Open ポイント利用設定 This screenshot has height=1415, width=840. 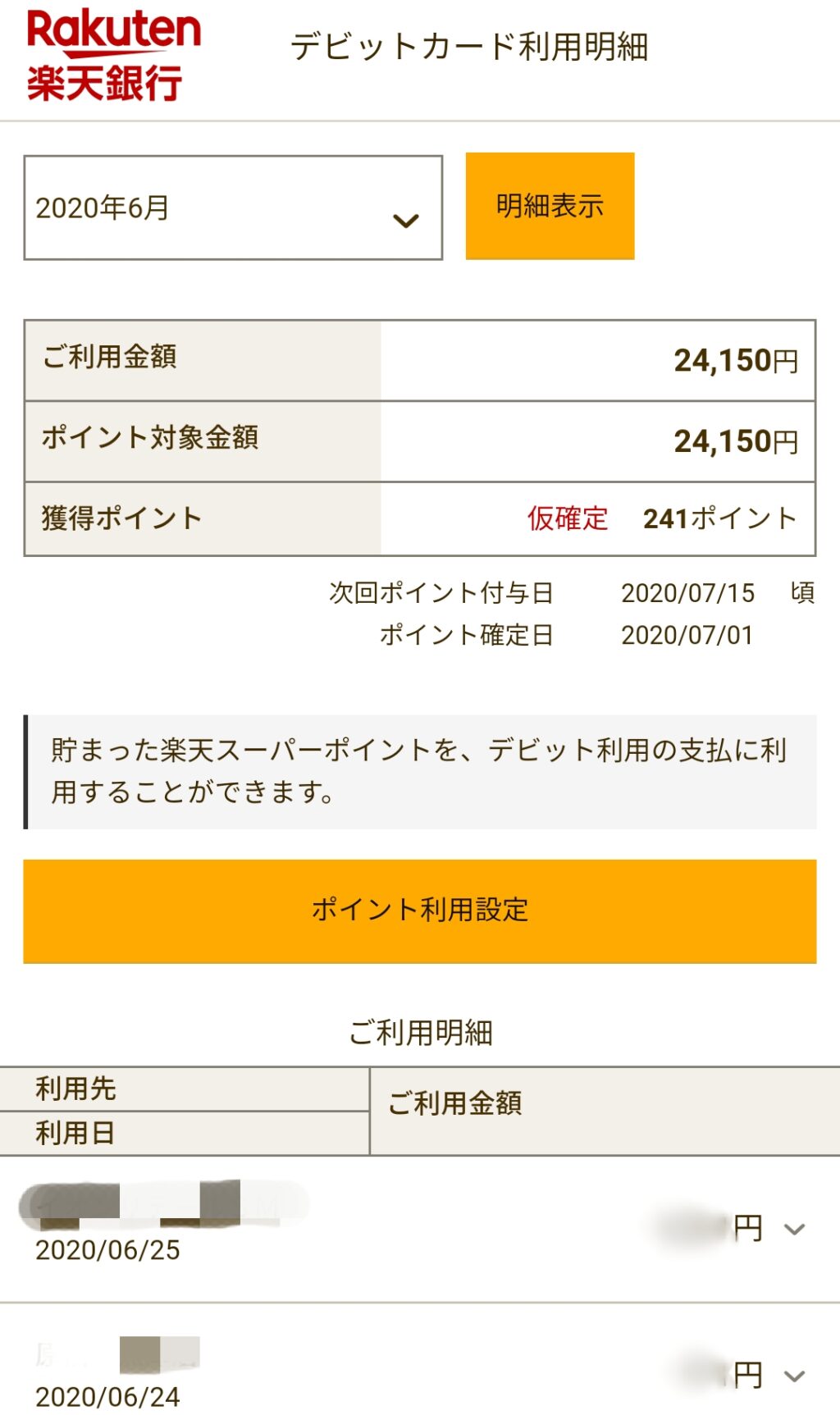pos(419,911)
